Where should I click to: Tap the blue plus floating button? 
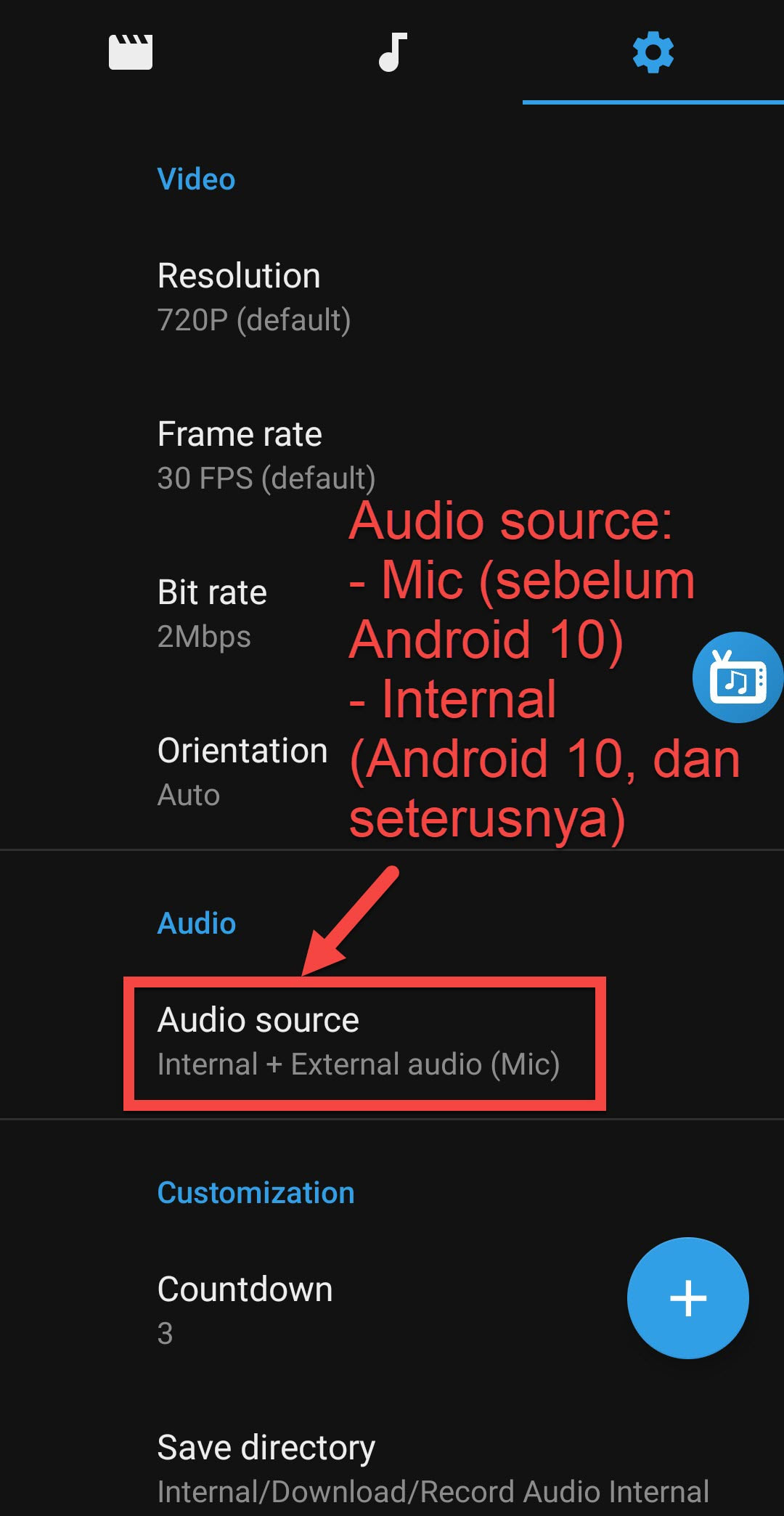pyautogui.click(x=687, y=1298)
